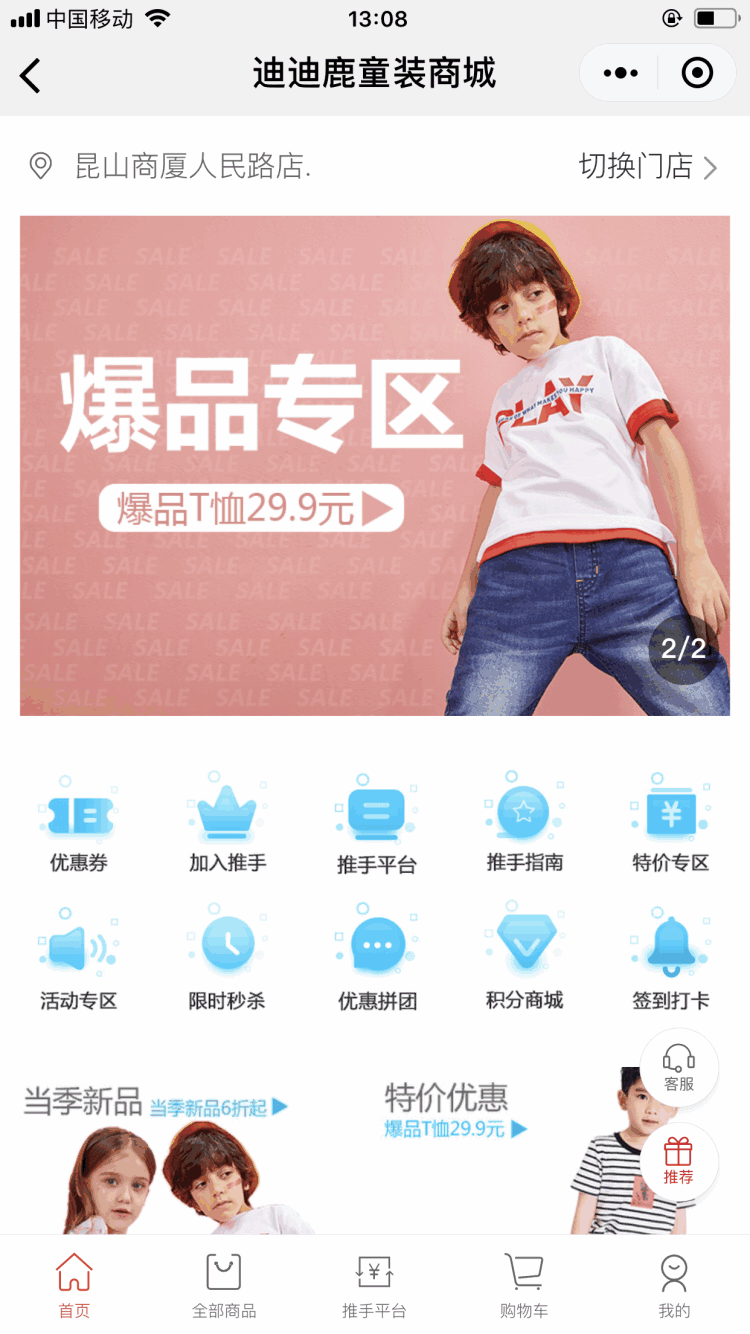The image size is (750, 1334).
Task: Open 限时秒杀 flash sale
Action: 227,962
